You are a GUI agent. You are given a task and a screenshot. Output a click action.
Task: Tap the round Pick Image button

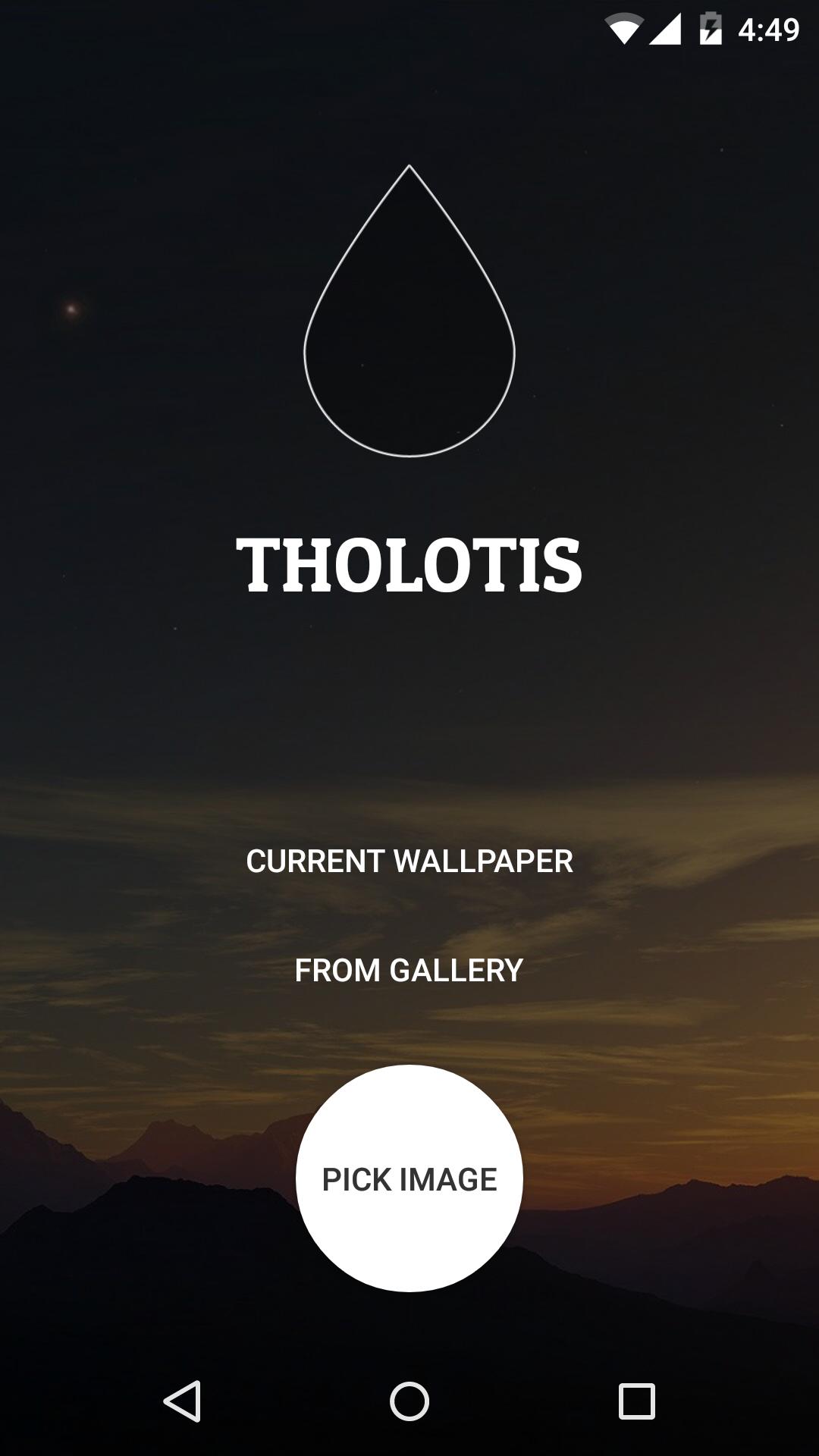click(x=409, y=1178)
